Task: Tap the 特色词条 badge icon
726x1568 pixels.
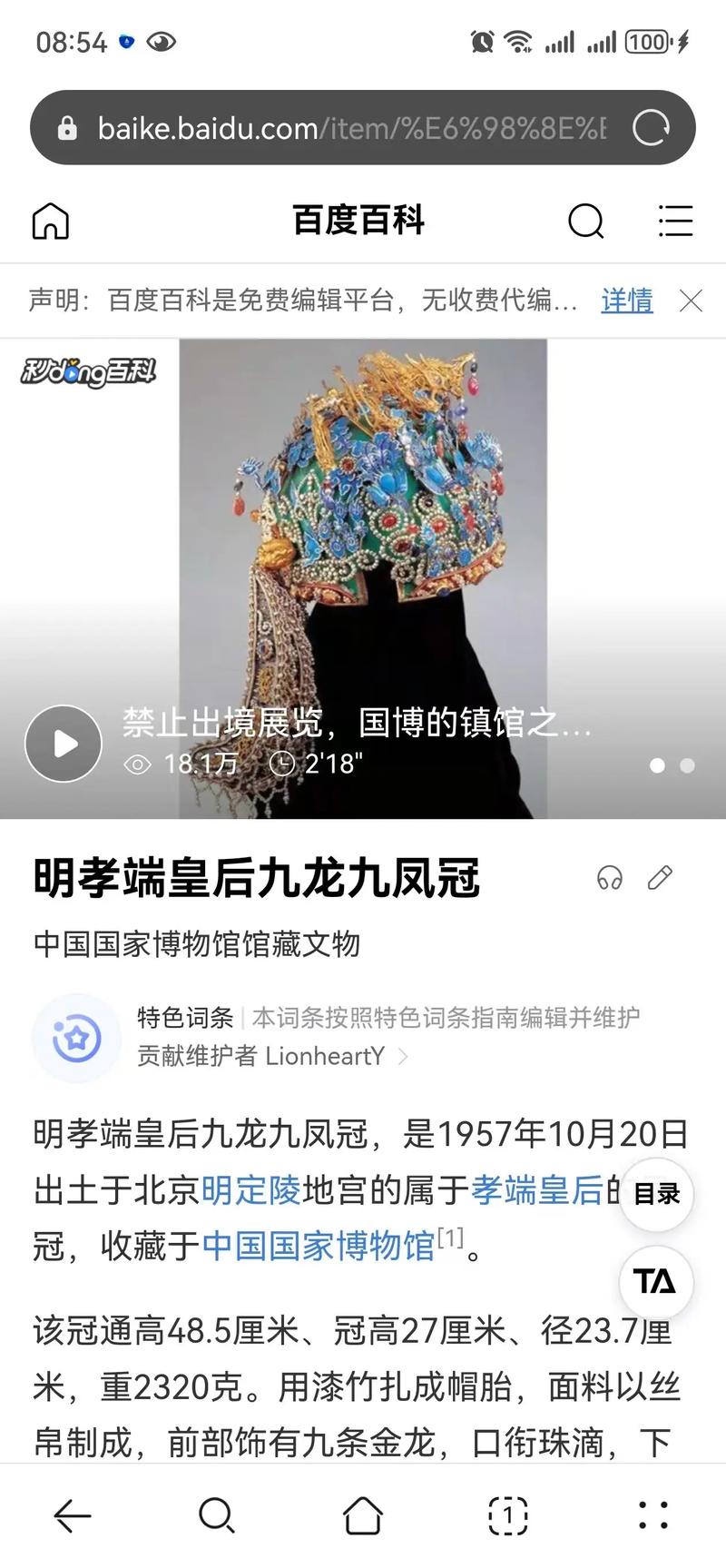Action: coord(76,1039)
